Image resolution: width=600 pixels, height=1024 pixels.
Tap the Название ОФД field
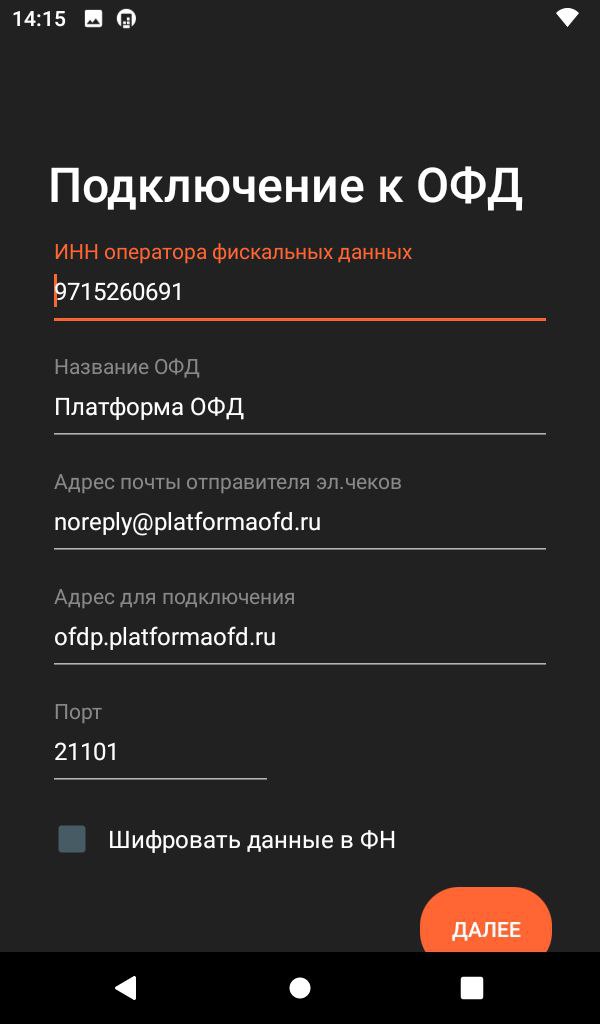point(300,408)
